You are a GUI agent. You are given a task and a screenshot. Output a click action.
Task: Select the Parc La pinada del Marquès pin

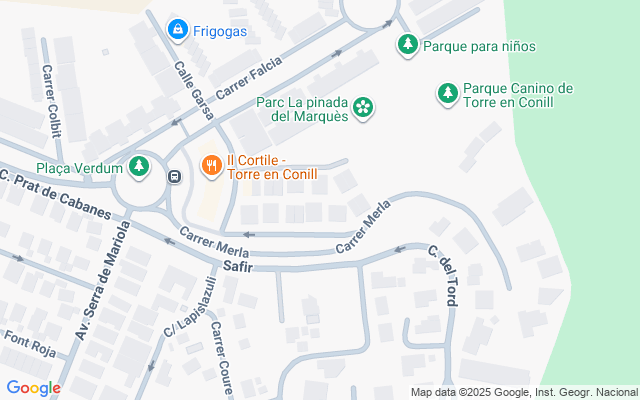pyautogui.click(x=364, y=107)
